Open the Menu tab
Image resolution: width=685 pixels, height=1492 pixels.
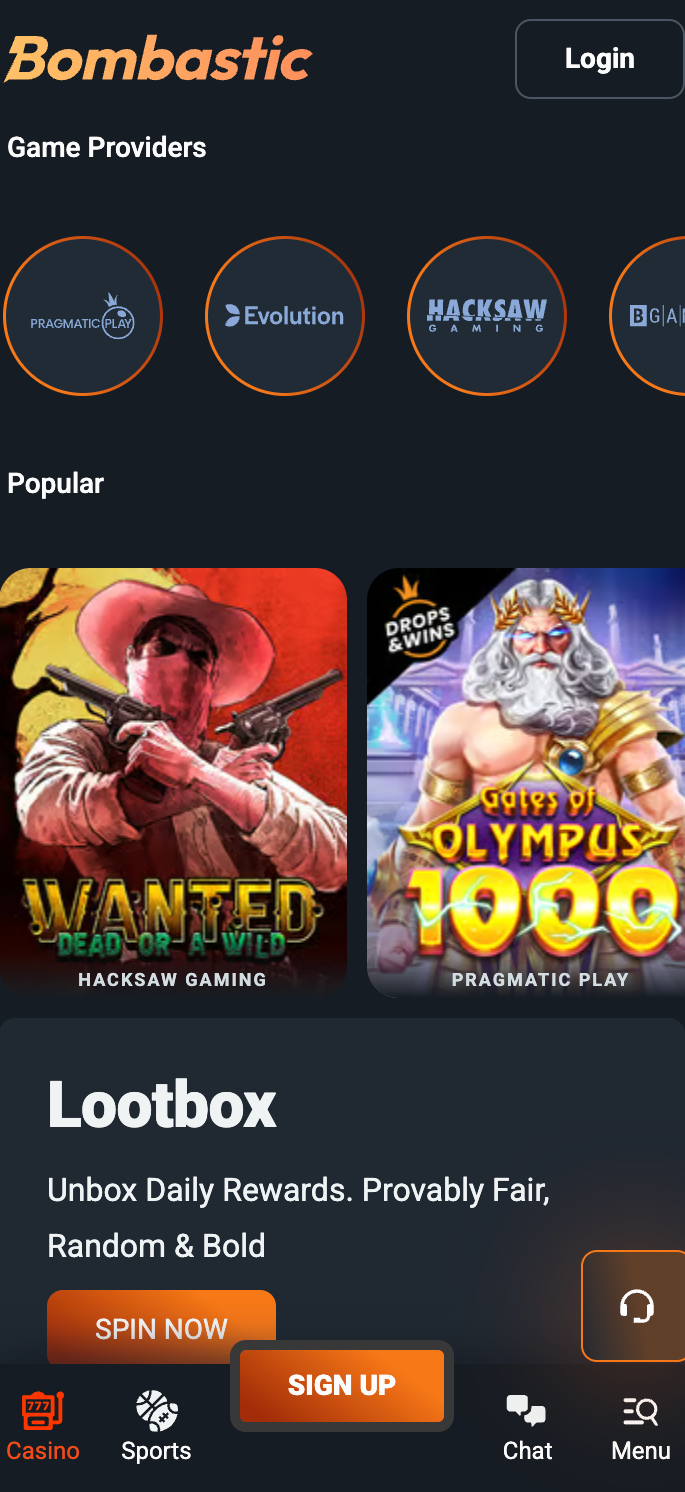(641, 1427)
